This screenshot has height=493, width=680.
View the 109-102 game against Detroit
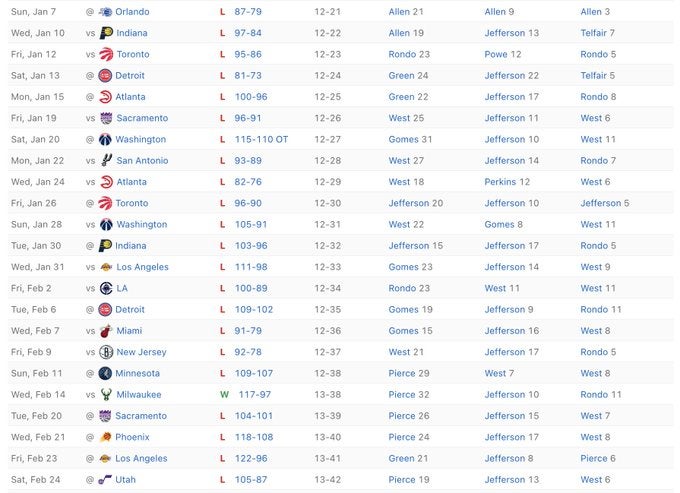point(254,310)
